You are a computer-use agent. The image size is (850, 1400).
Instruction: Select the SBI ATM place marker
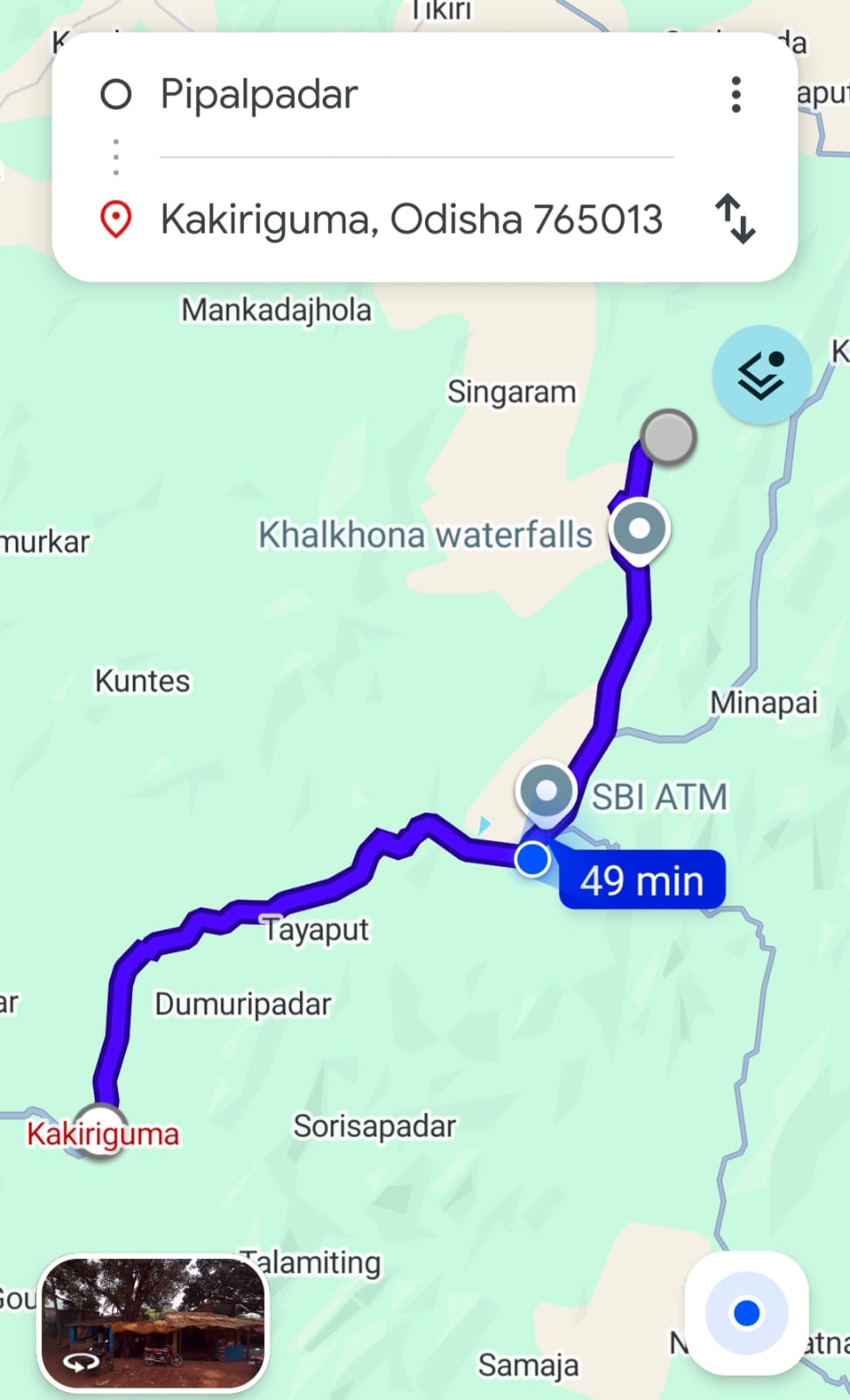pos(547,791)
